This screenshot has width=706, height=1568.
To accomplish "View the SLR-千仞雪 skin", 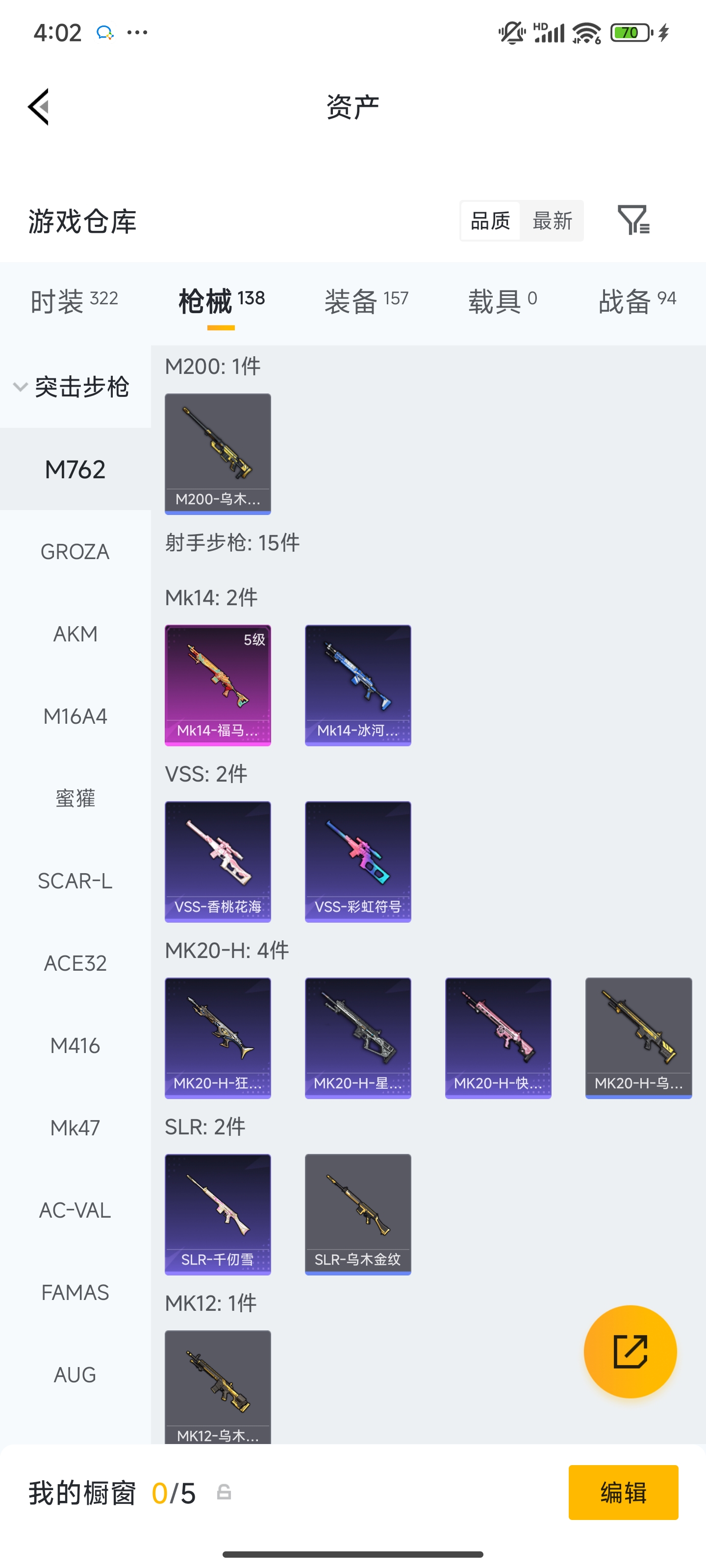I will click(218, 1214).
